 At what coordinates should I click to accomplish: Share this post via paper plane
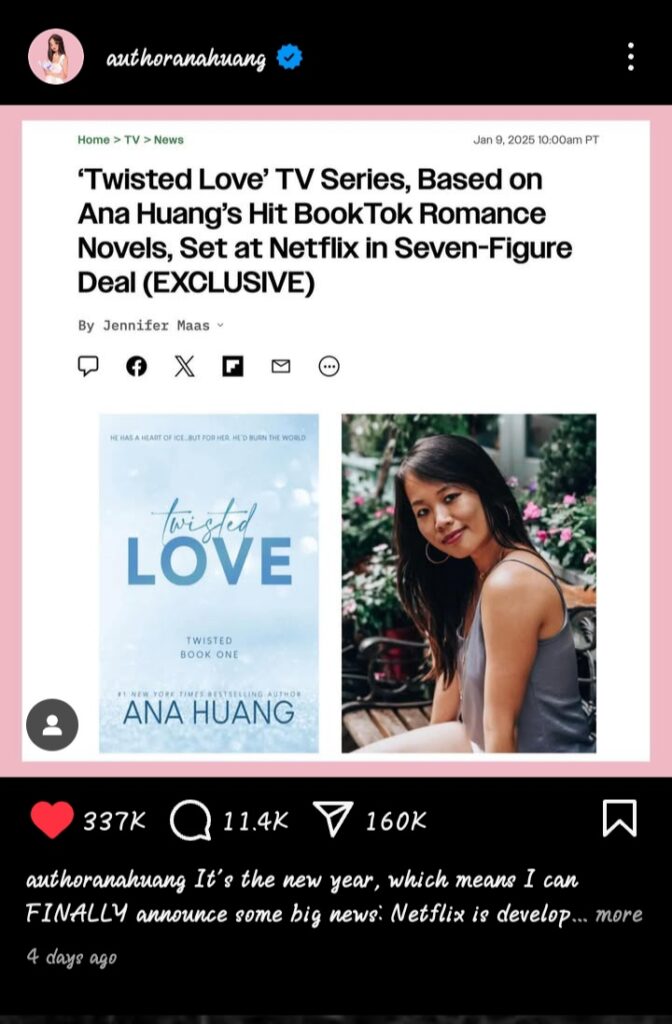[x=332, y=820]
